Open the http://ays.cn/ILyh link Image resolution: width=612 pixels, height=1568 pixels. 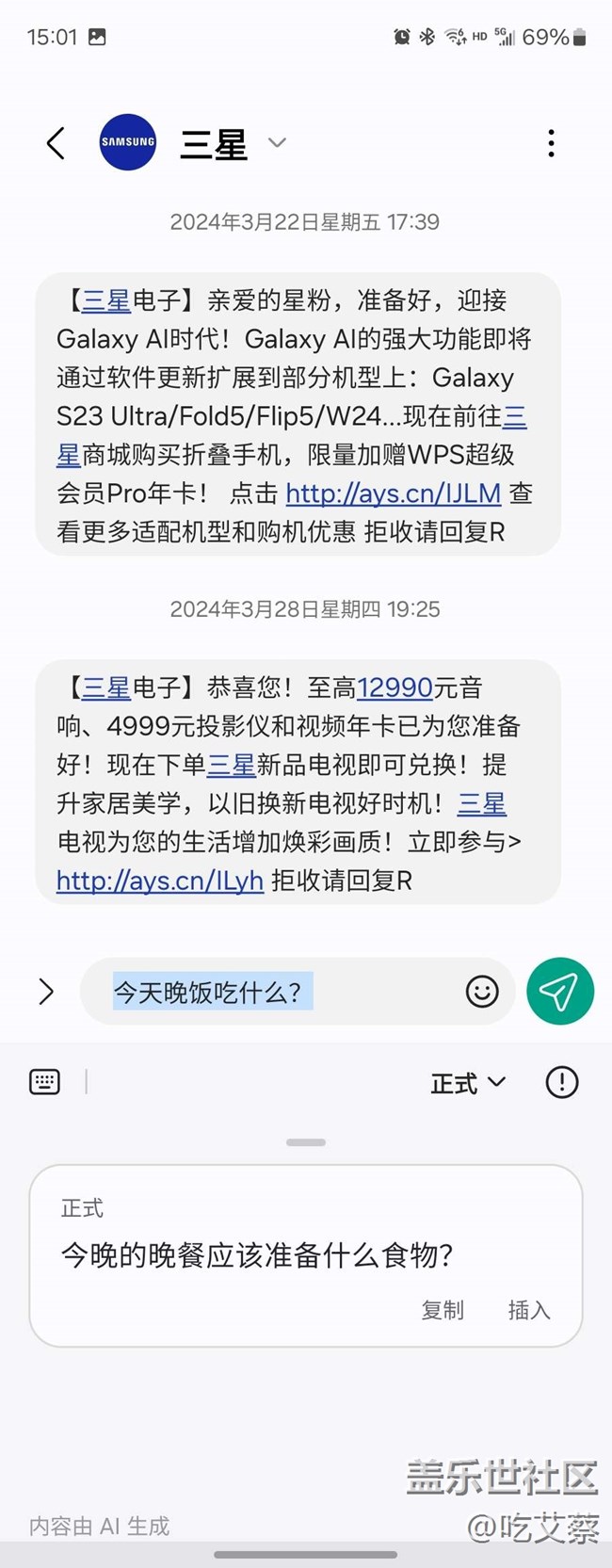(x=160, y=881)
